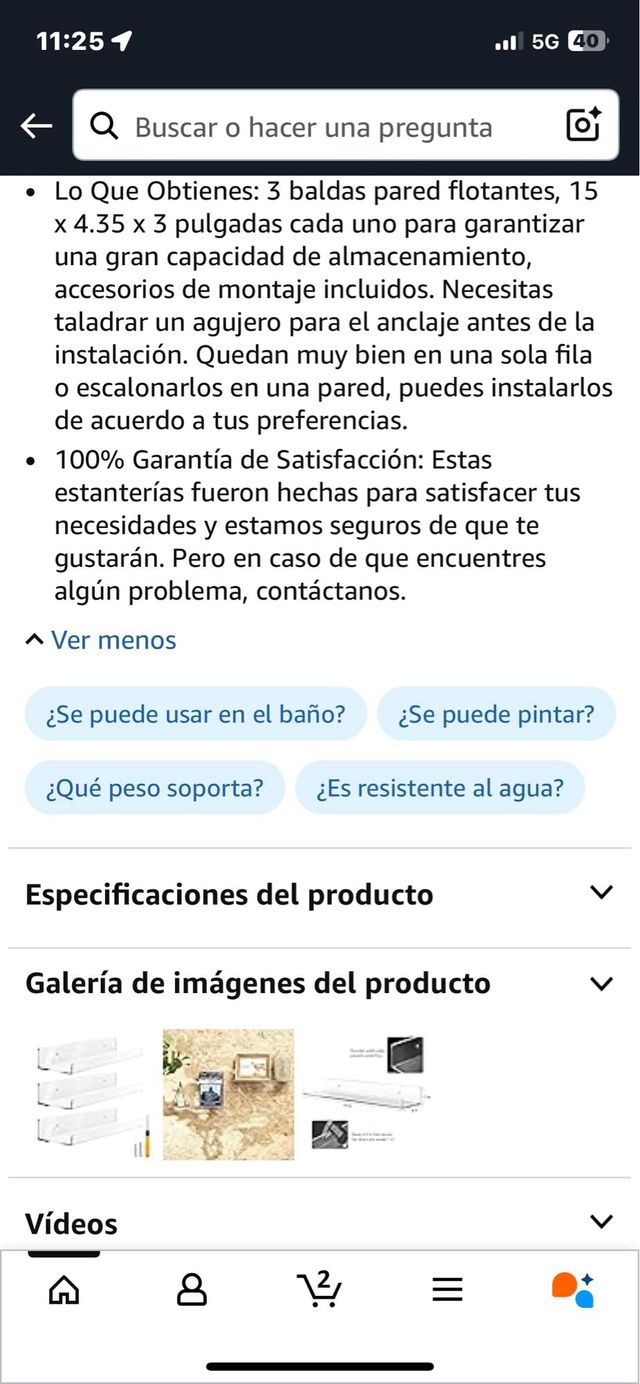640x1384 pixels.
Task: Toggle the 'Galería de imágenes del producto' section
Action: point(319,983)
